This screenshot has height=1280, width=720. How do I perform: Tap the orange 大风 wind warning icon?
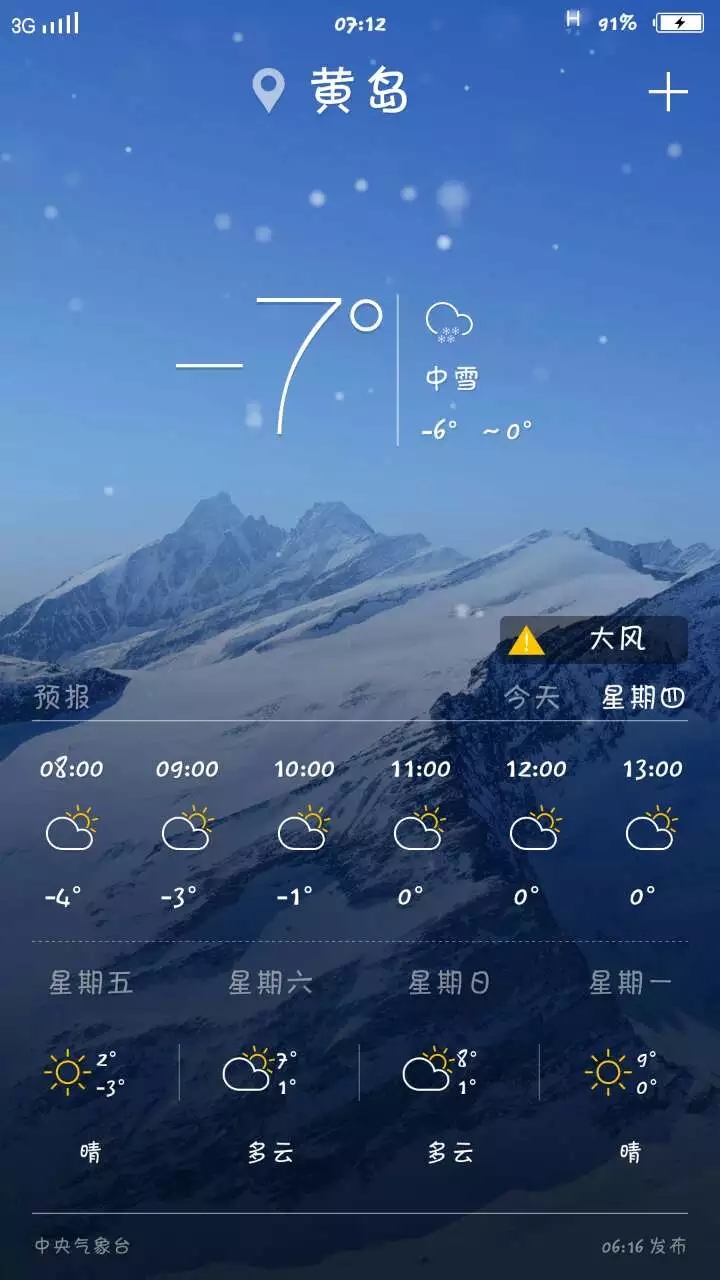coord(527,641)
